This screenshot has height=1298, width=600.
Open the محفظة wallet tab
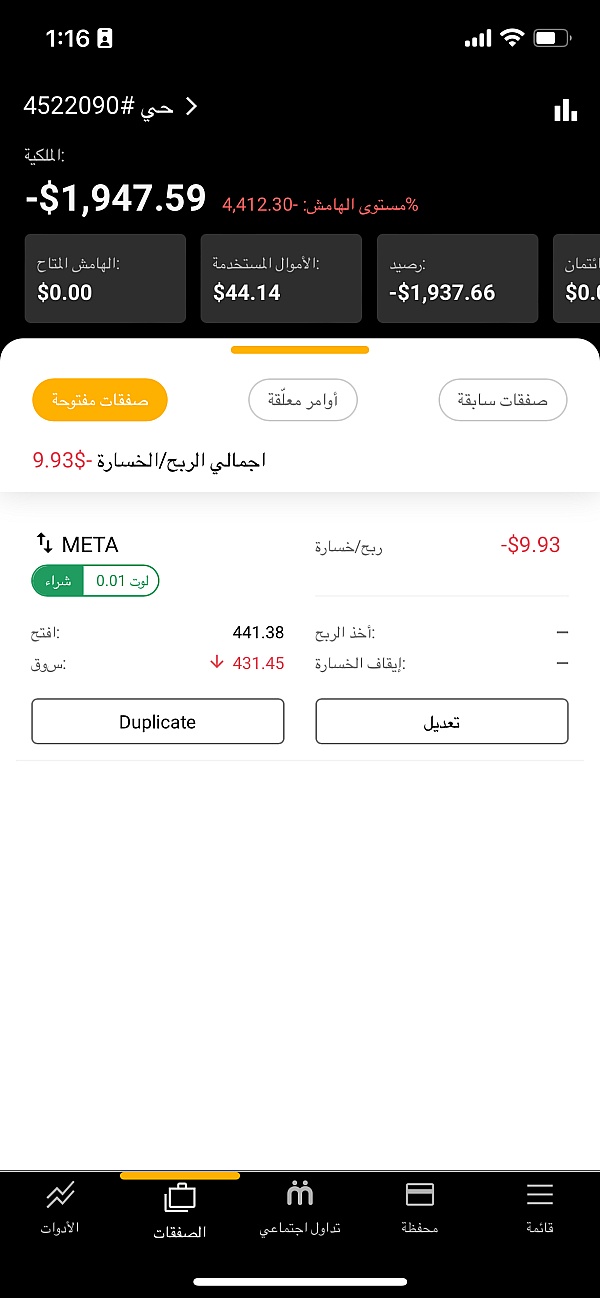click(419, 1209)
